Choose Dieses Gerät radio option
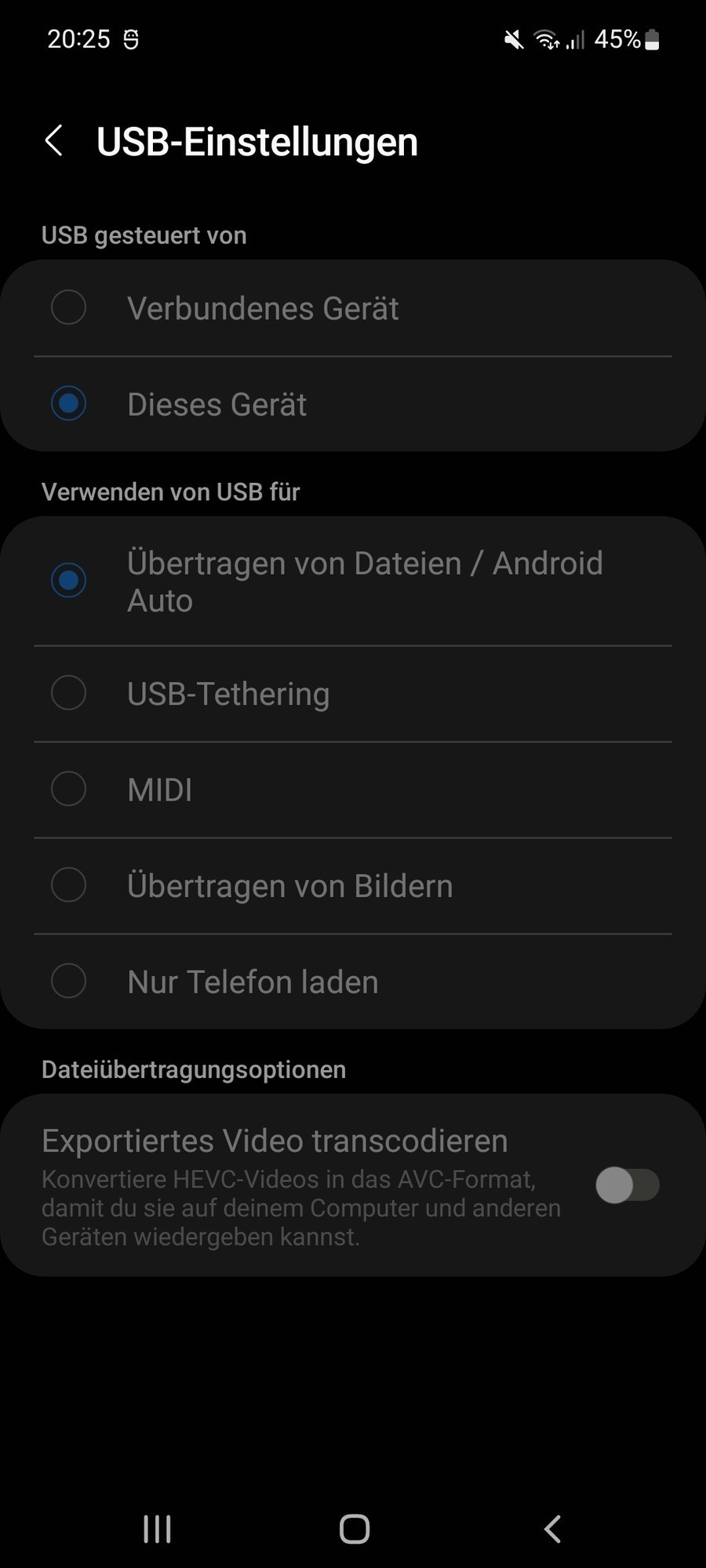 point(69,404)
